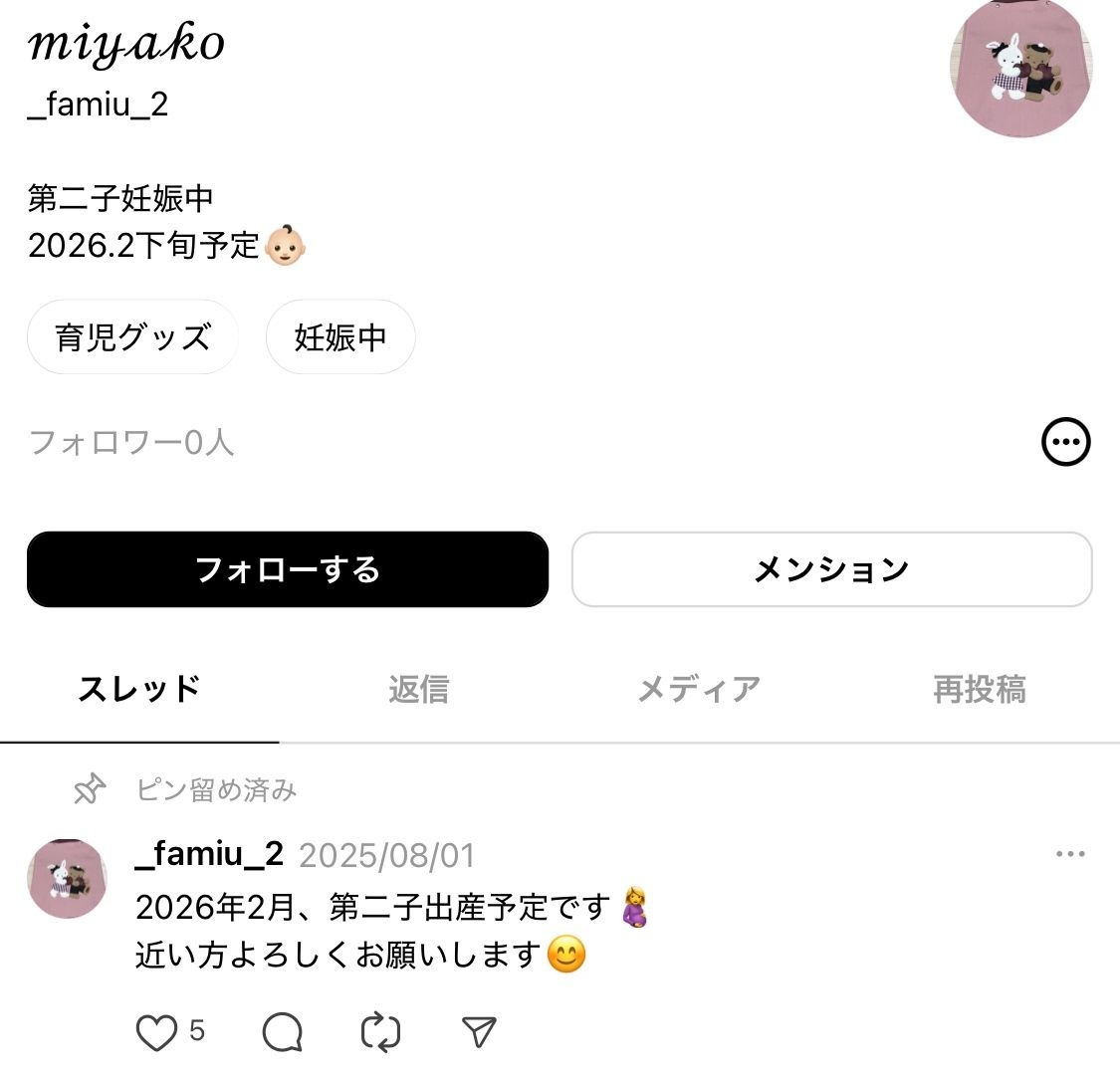This screenshot has width=1120, height=1079.
Task: Like the pinned post by _famiu_2
Action: pos(156,1032)
